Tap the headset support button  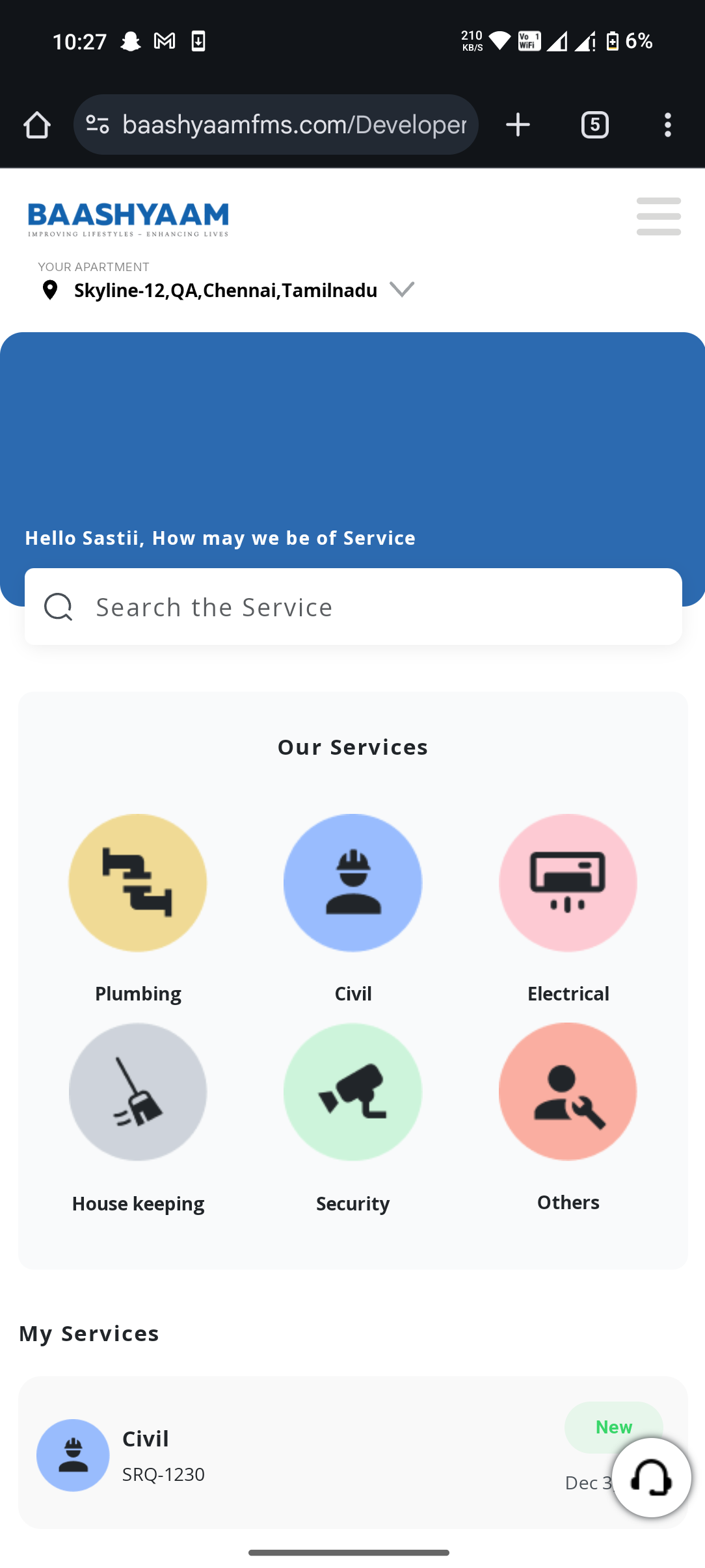click(651, 1478)
